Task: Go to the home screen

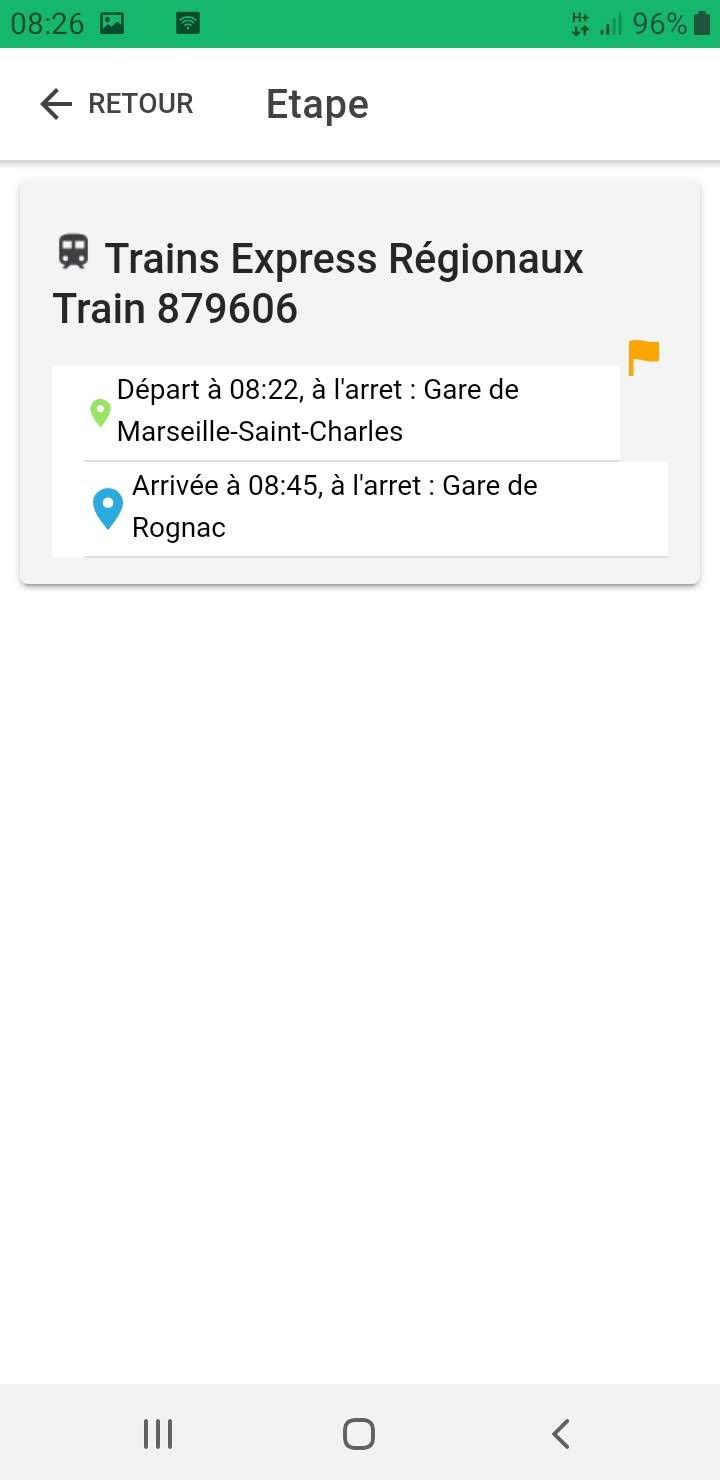Action: pos(359,1434)
